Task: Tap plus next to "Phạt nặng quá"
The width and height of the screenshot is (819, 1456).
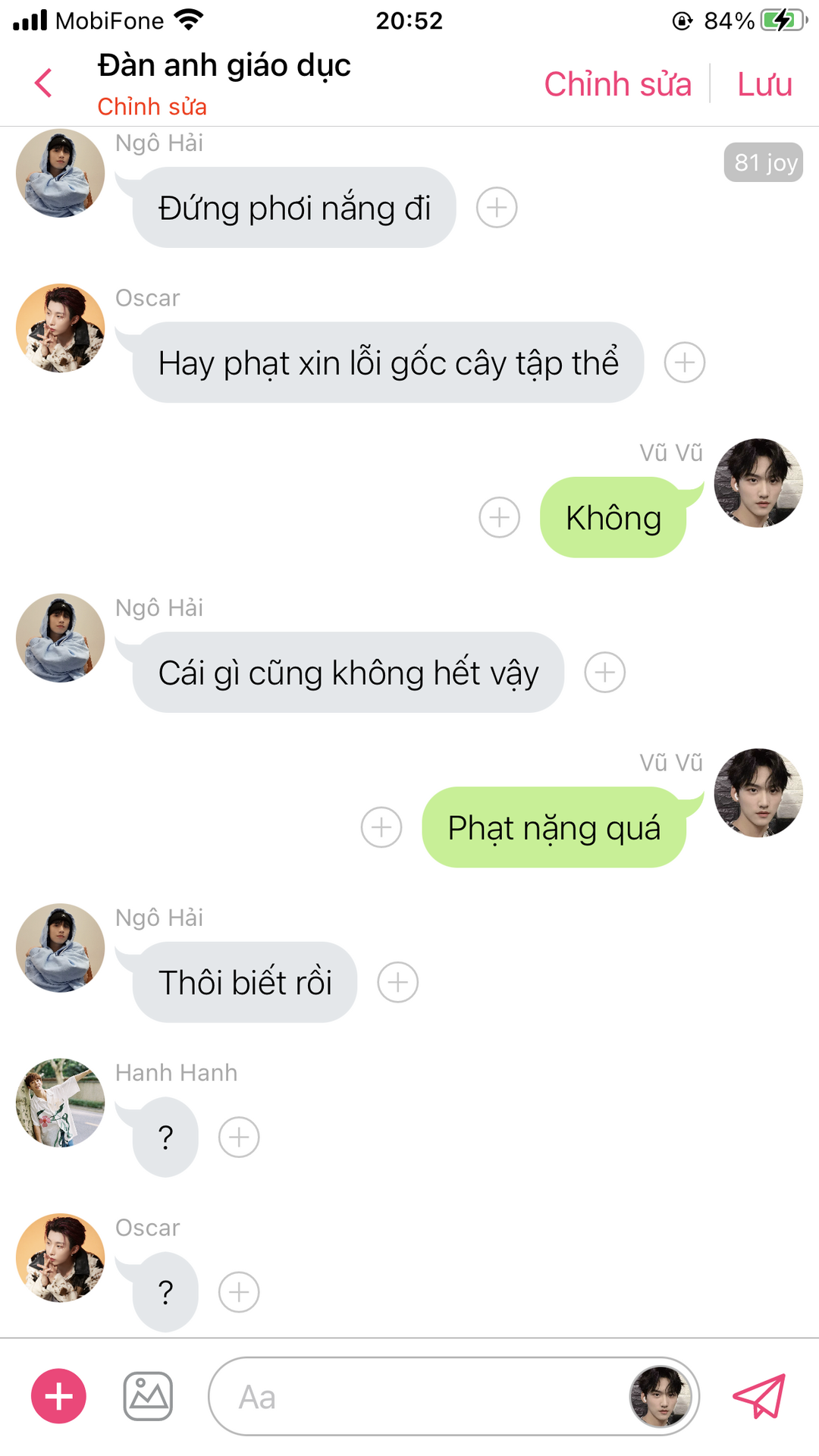Action: pos(381,827)
